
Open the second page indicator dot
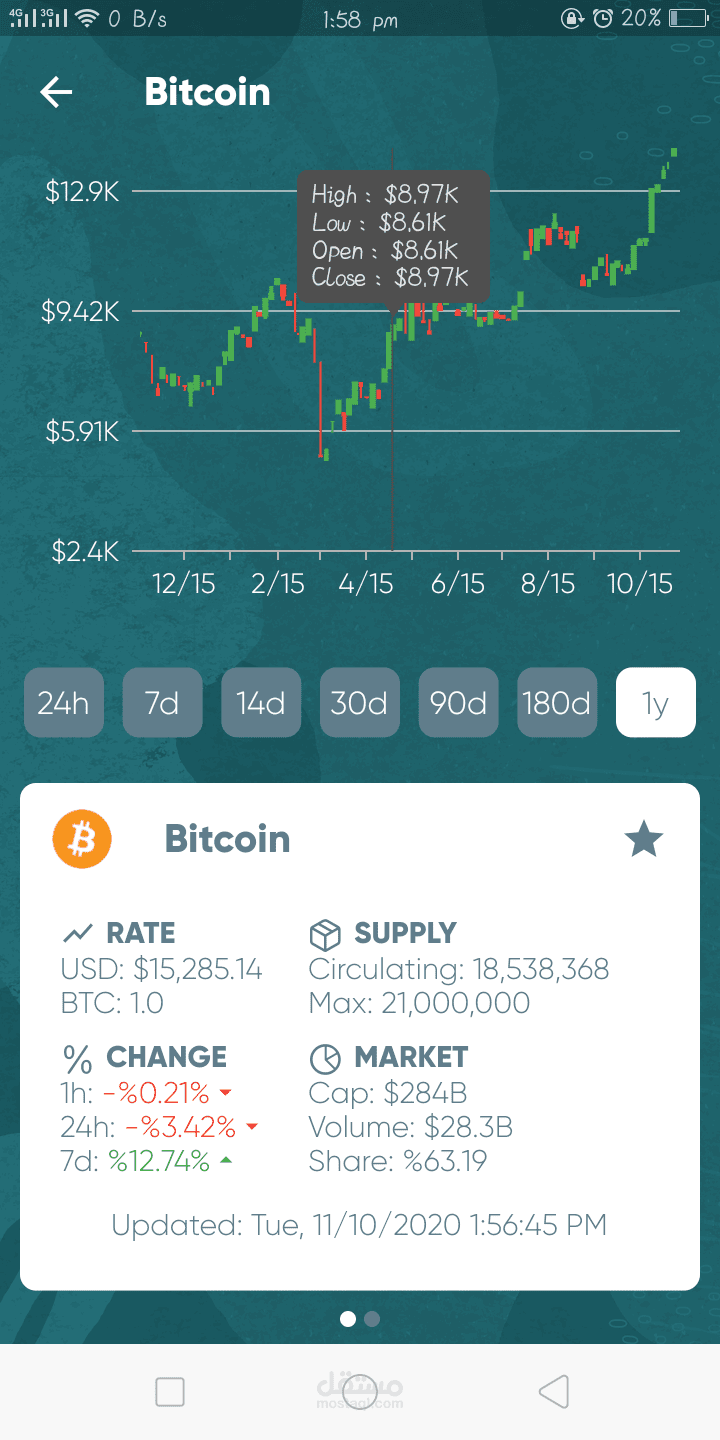coord(372,1319)
